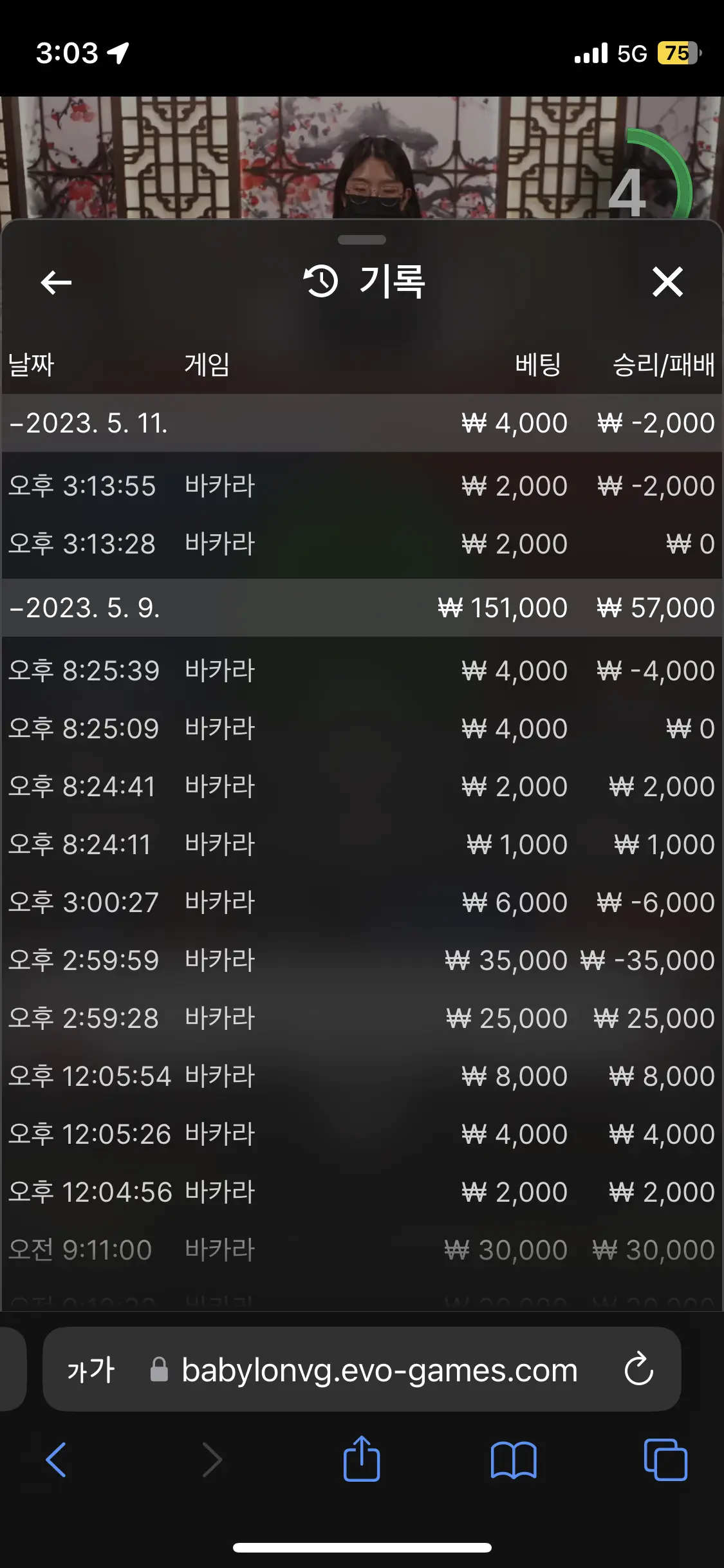Open the 오후 3:13:55 바카라 record
Screen dimensions: 724x1568
(362, 486)
